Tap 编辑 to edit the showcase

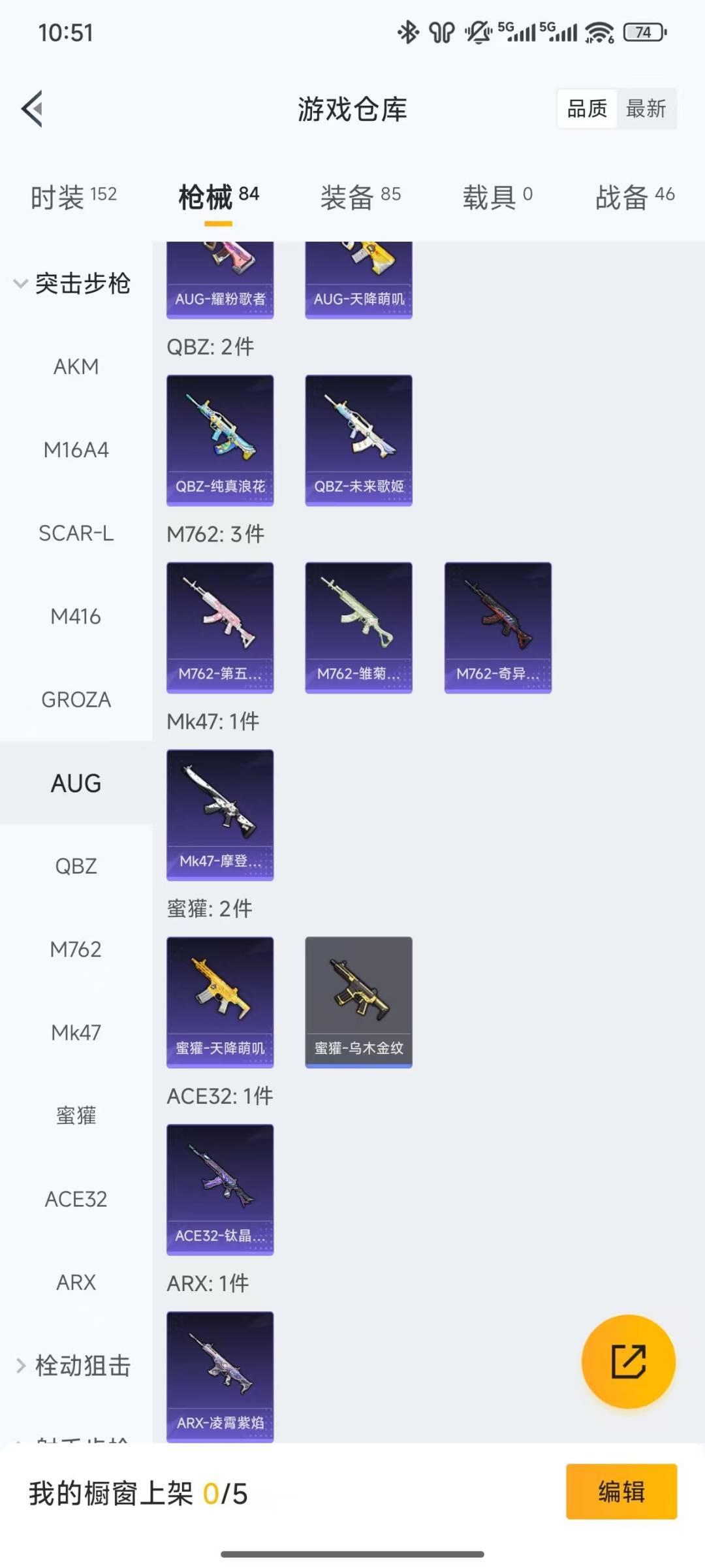point(621,1492)
